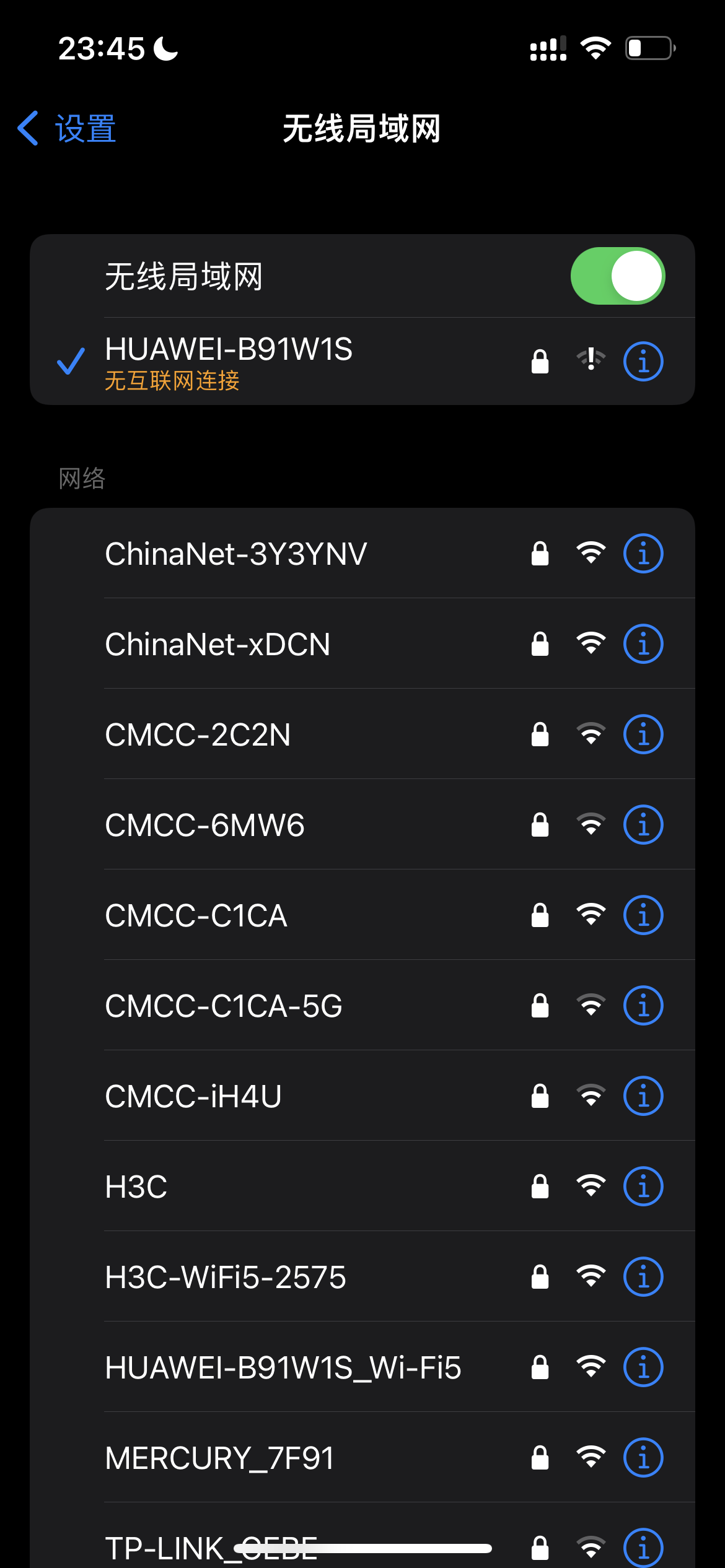The width and height of the screenshot is (725, 1568).
Task: Join the CMCC-iH4U network
Action: tap(193, 1096)
